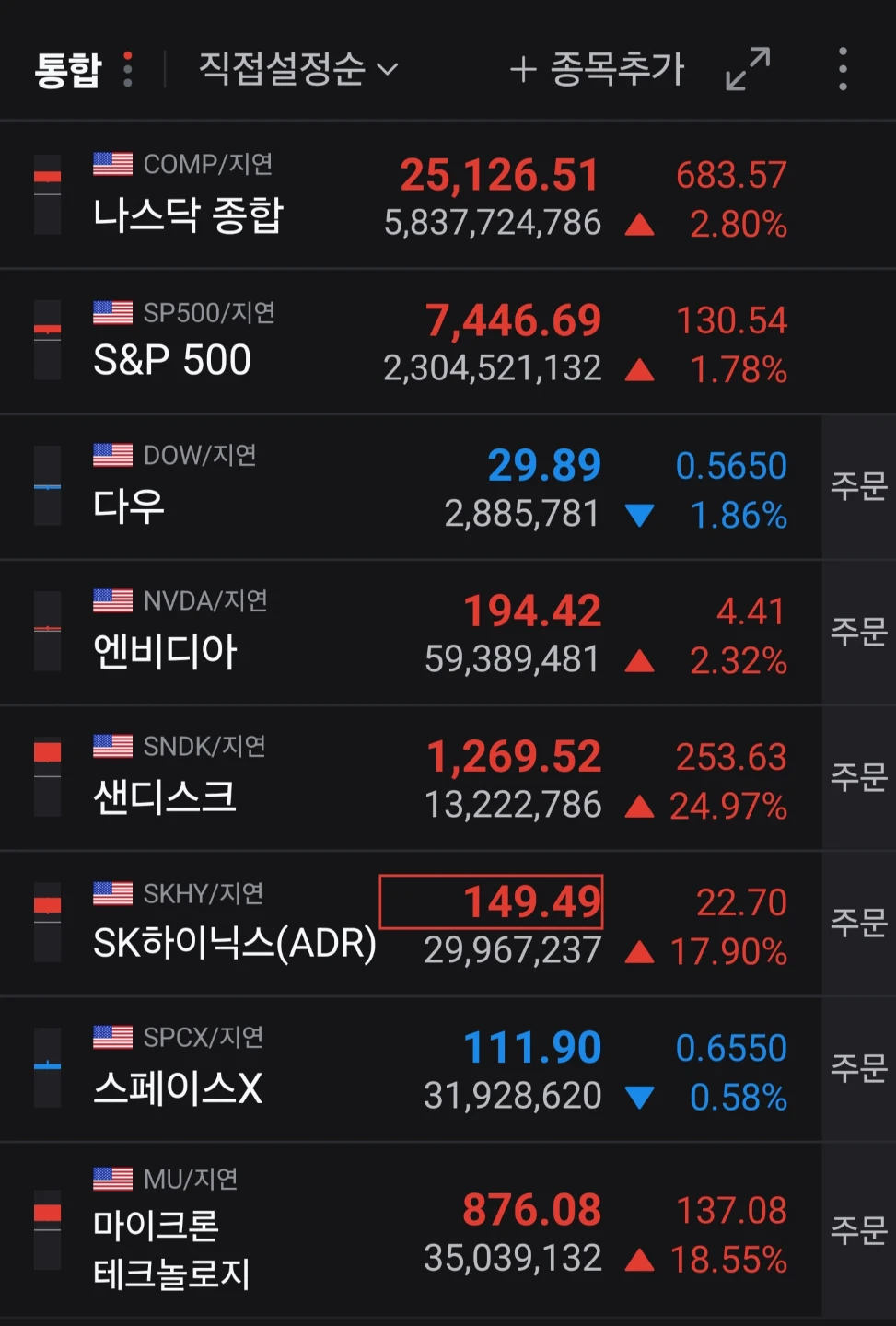Open SK하이닉스(ADR) stock row
This screenshot has height=1326, width=896.
tap(411, 924)
